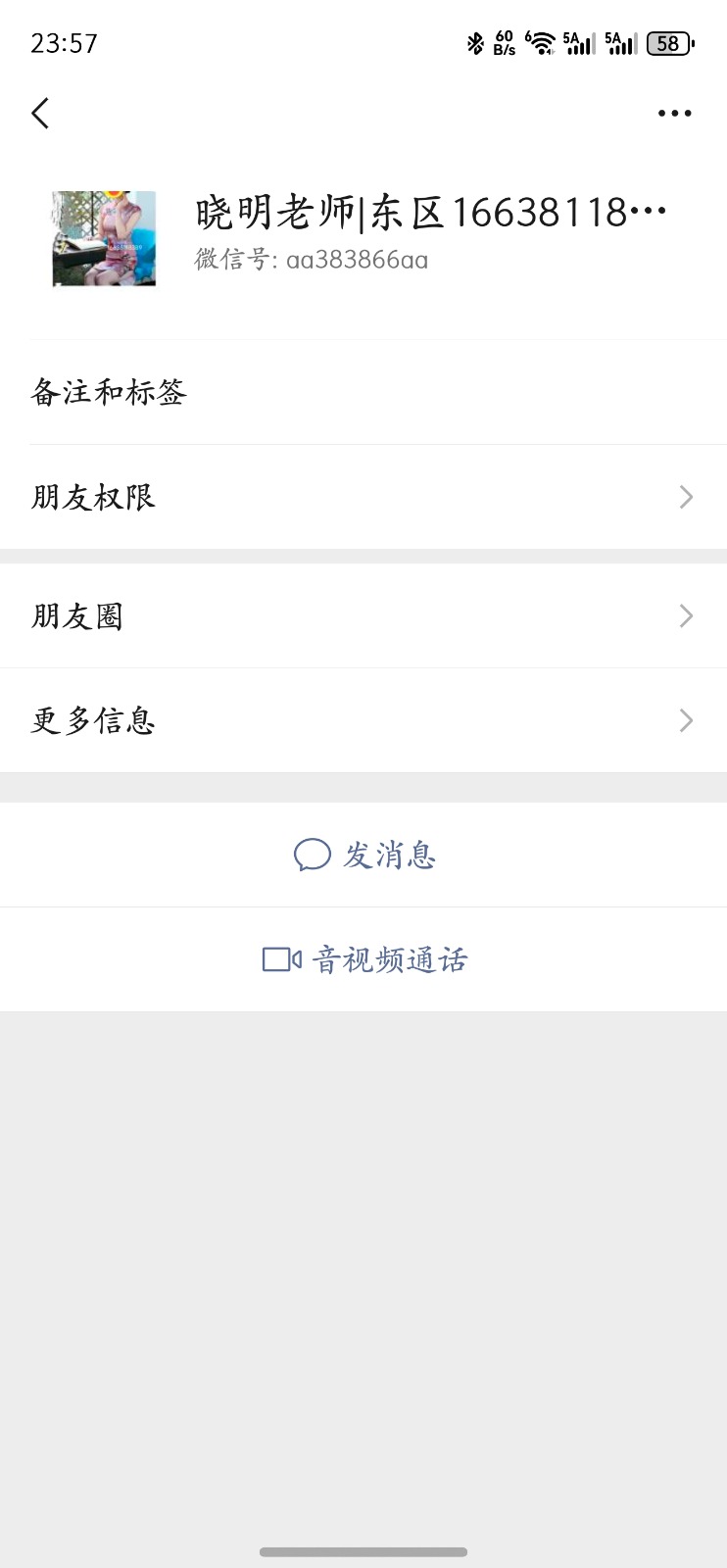
Task: Open the 朋友圈 (Moments) page
Action: point(363,615)
